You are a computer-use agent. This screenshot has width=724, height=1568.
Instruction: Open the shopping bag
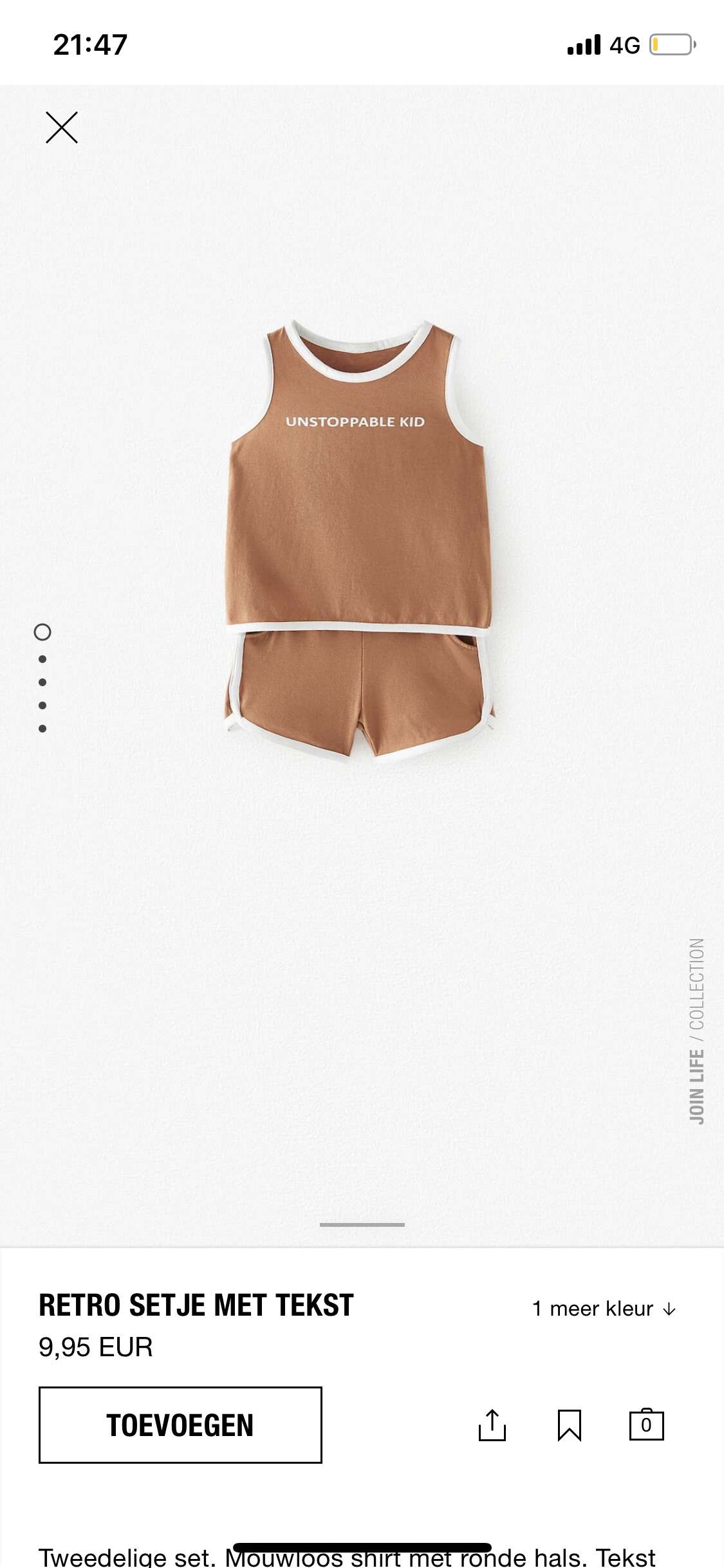click(x=646, y=1424)
